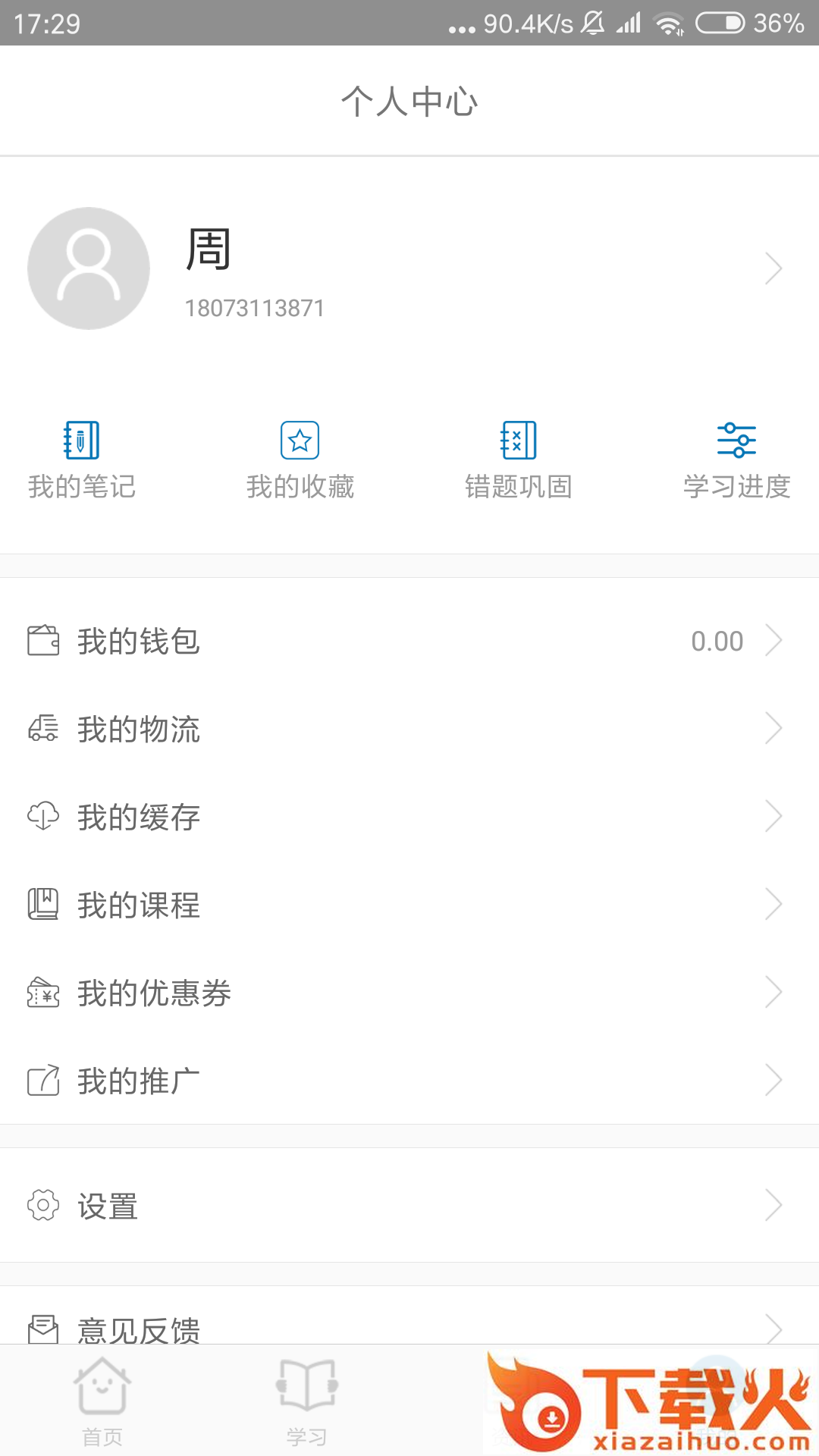Expand 我的推广 with its arrow

point(774,1080)
